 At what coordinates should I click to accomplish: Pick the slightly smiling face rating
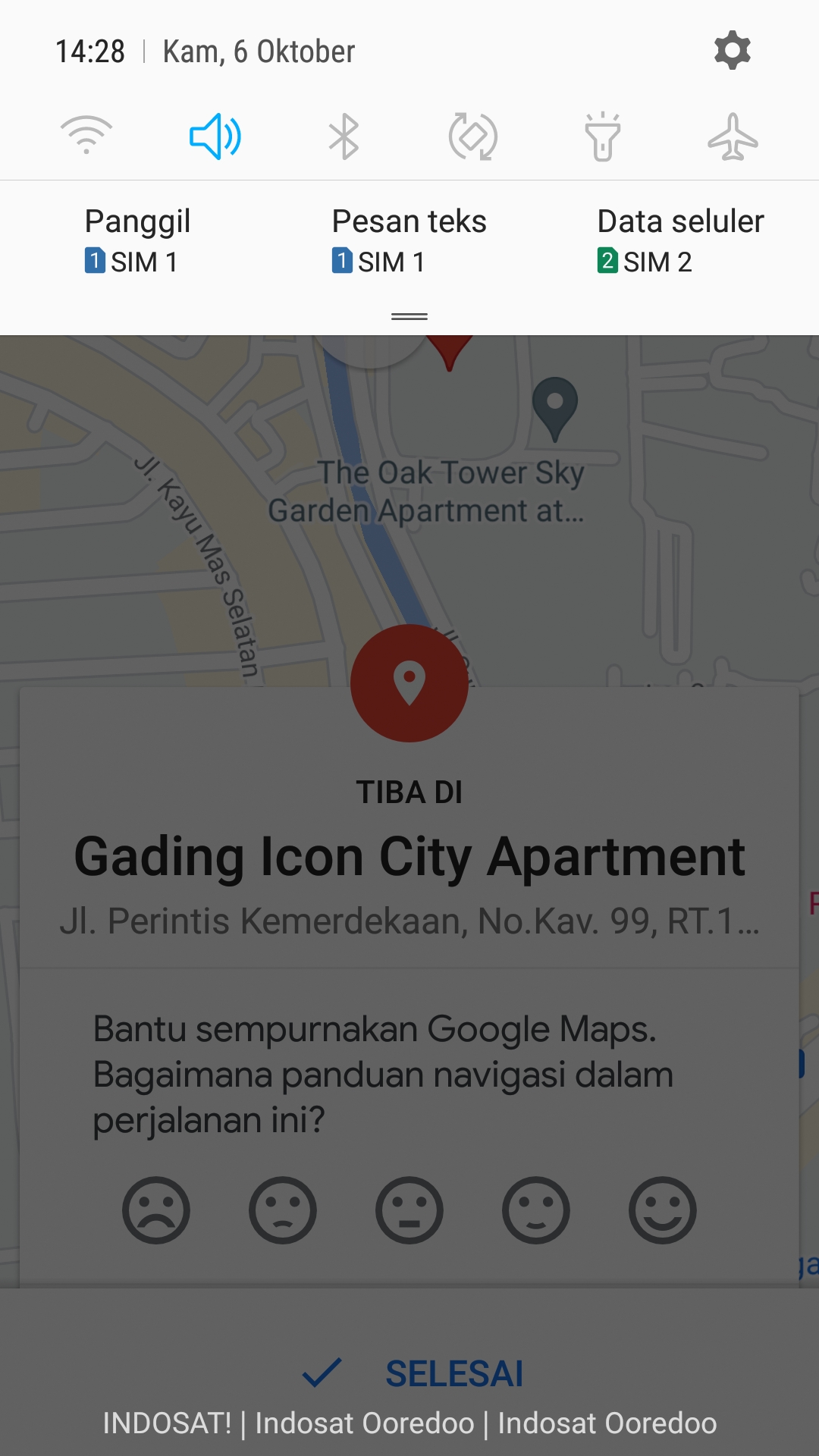click(x=536, y=1210)
